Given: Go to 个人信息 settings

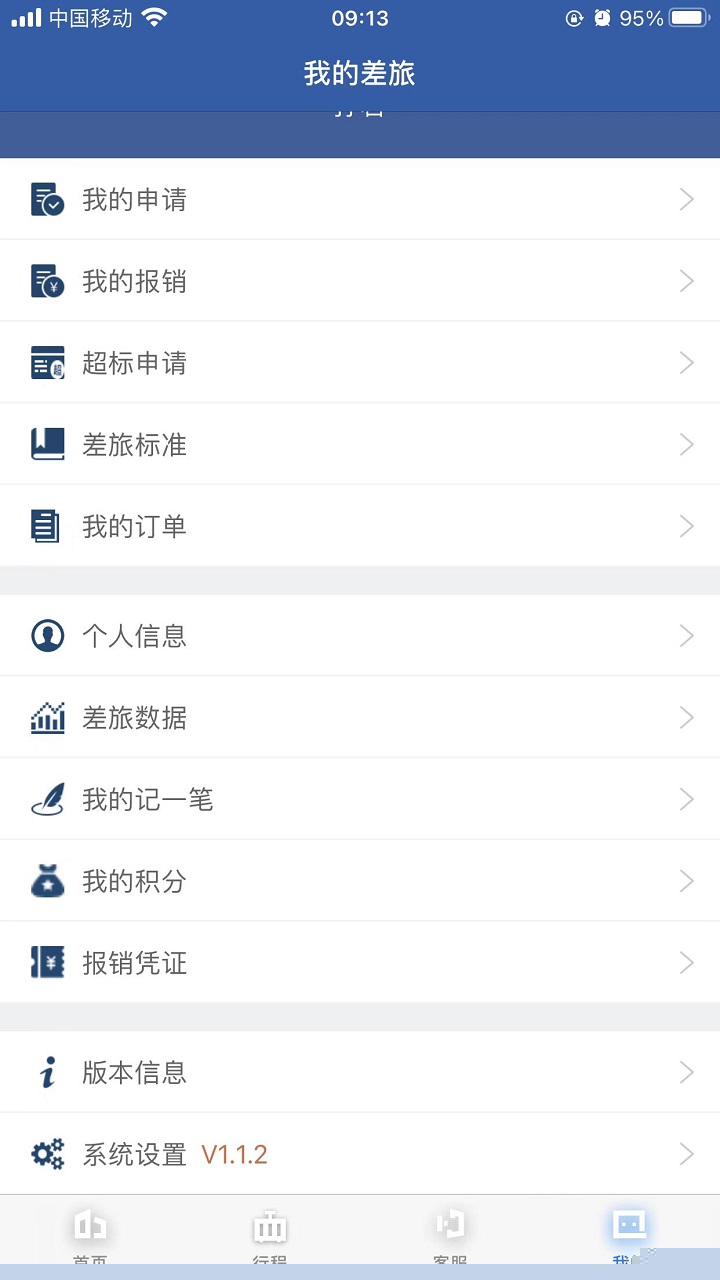Looking at the screenshot, I should click(360, 636).
